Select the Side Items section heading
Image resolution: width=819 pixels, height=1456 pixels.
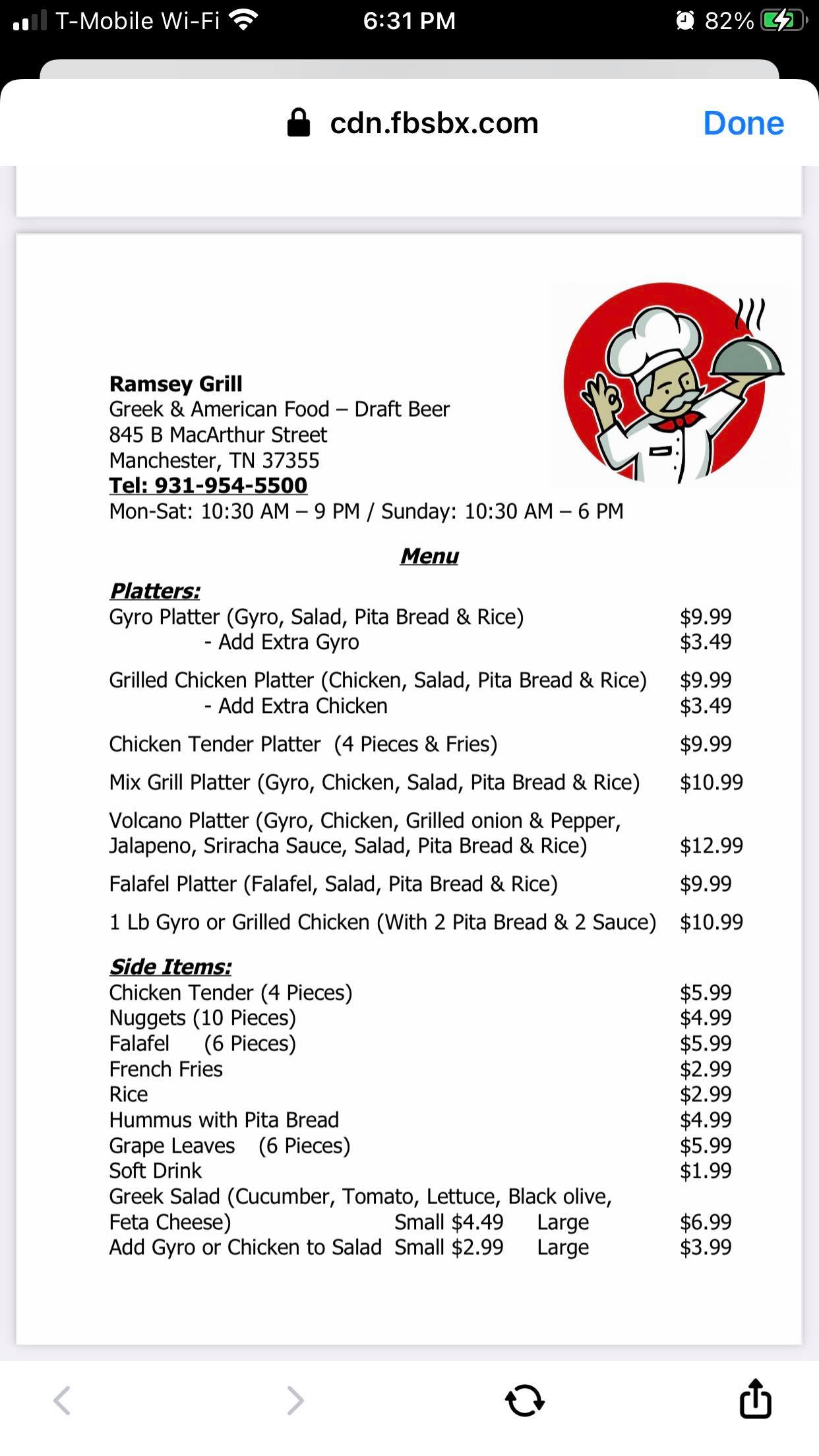170,966
